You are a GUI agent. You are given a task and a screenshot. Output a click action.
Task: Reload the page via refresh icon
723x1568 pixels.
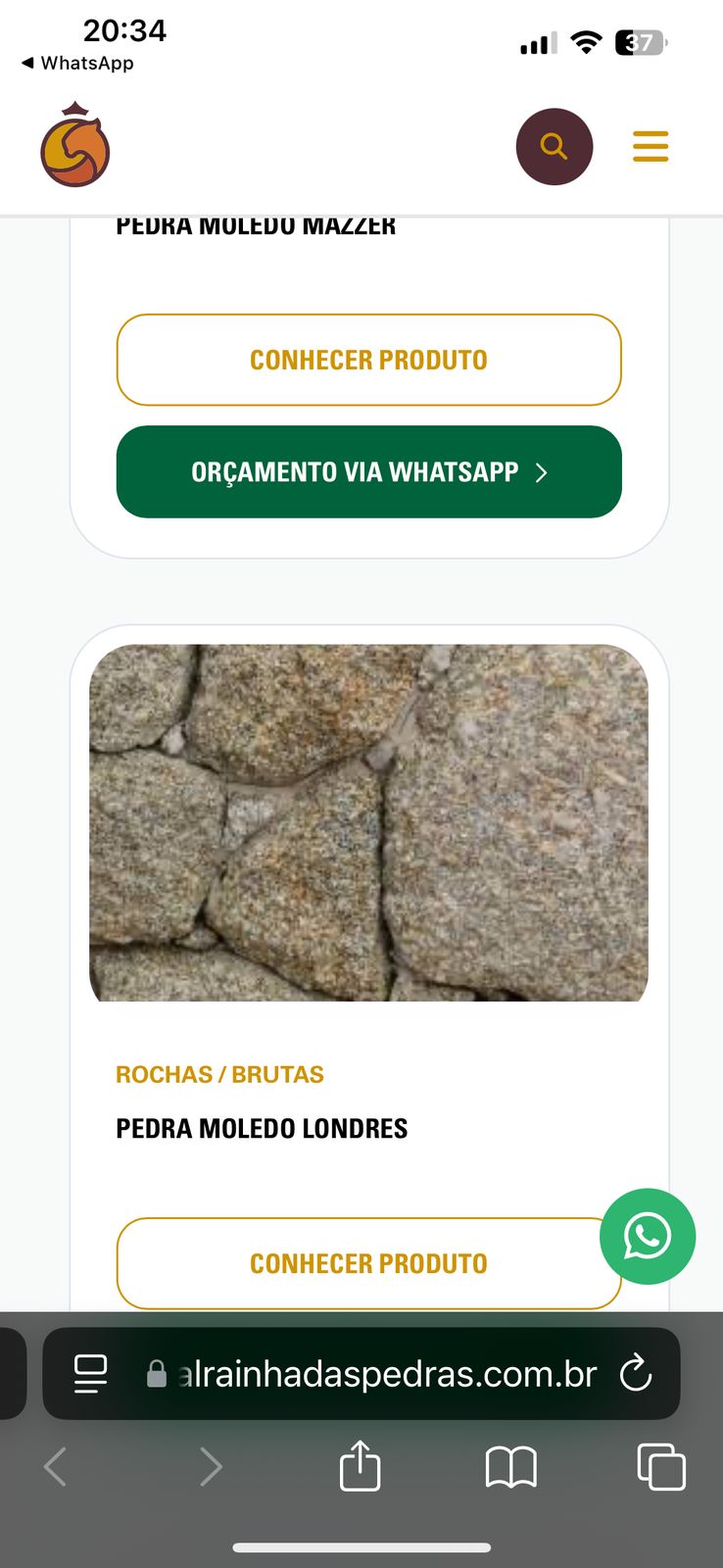(x=636, y=1373)
